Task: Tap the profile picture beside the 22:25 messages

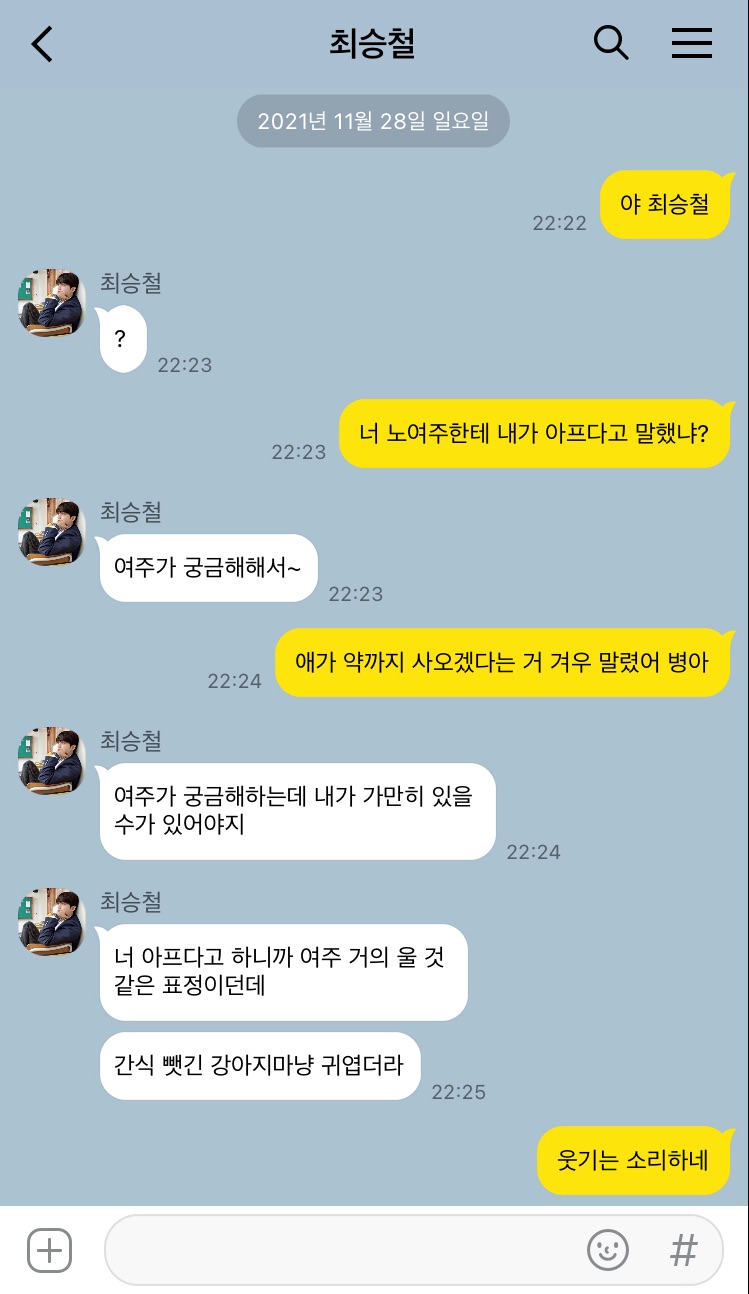Action: click(x=50, y=920)
